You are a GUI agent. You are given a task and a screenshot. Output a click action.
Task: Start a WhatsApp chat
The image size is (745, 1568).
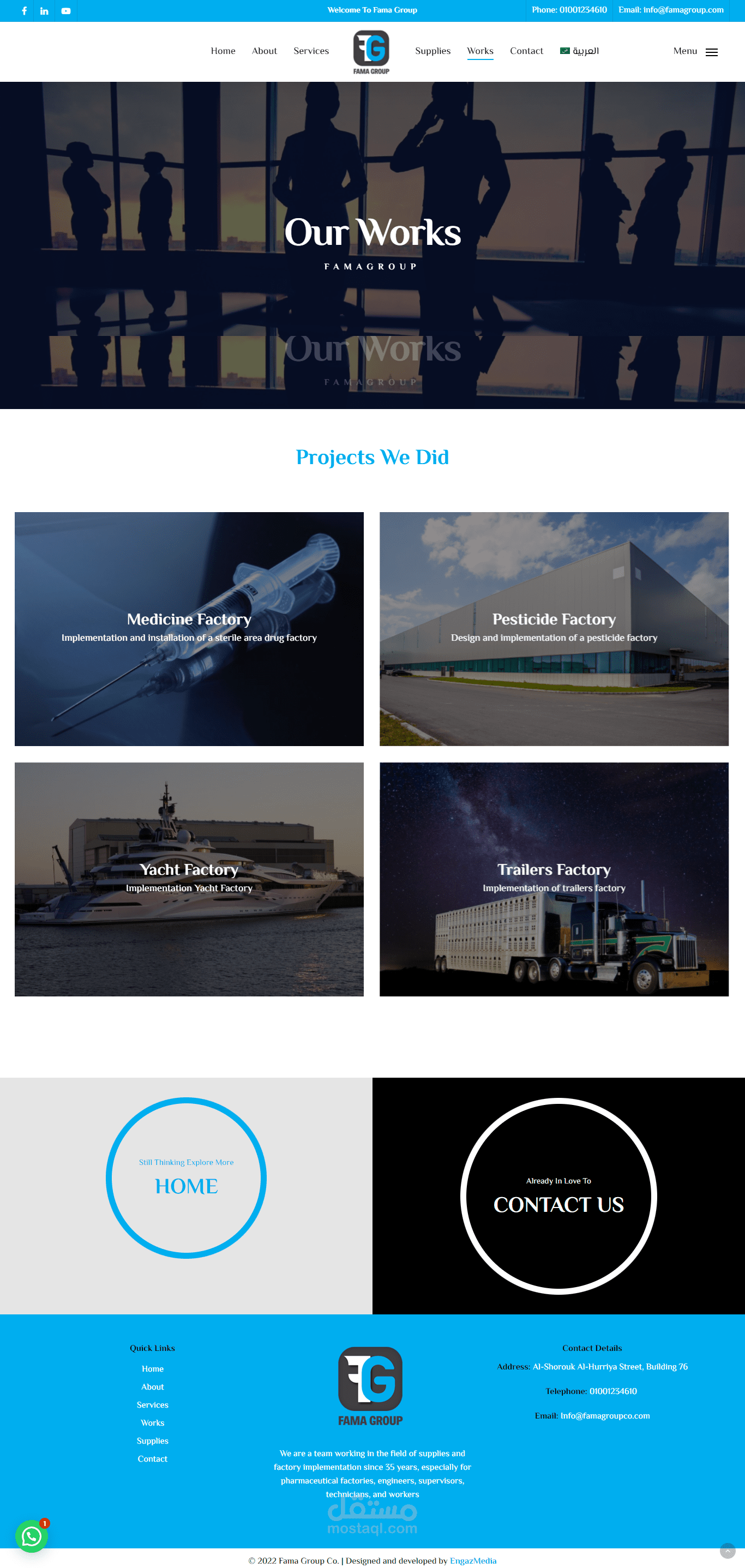32,1536
